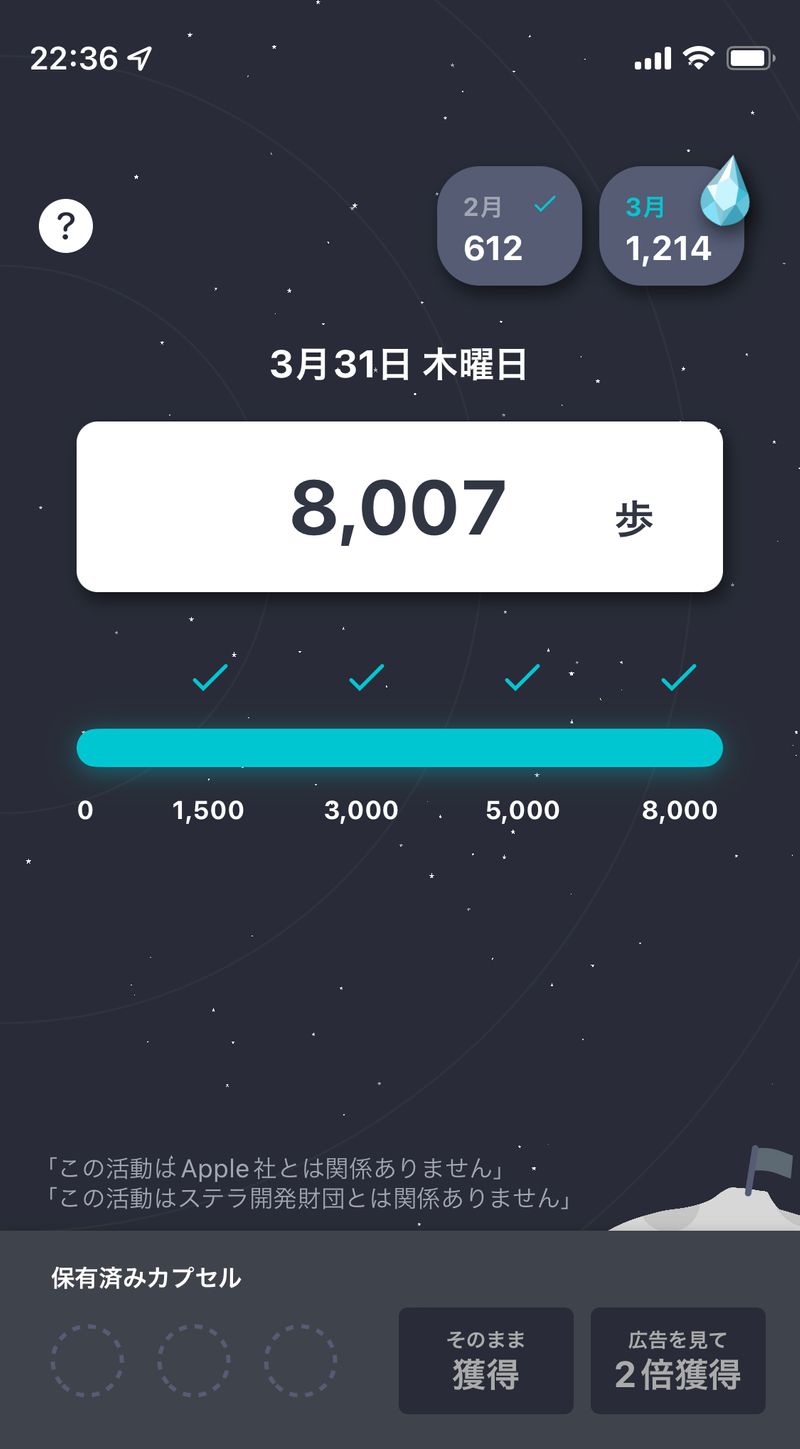
Task: Tap そのまま獲得 to claim capsules
Action: [486, 1360]
